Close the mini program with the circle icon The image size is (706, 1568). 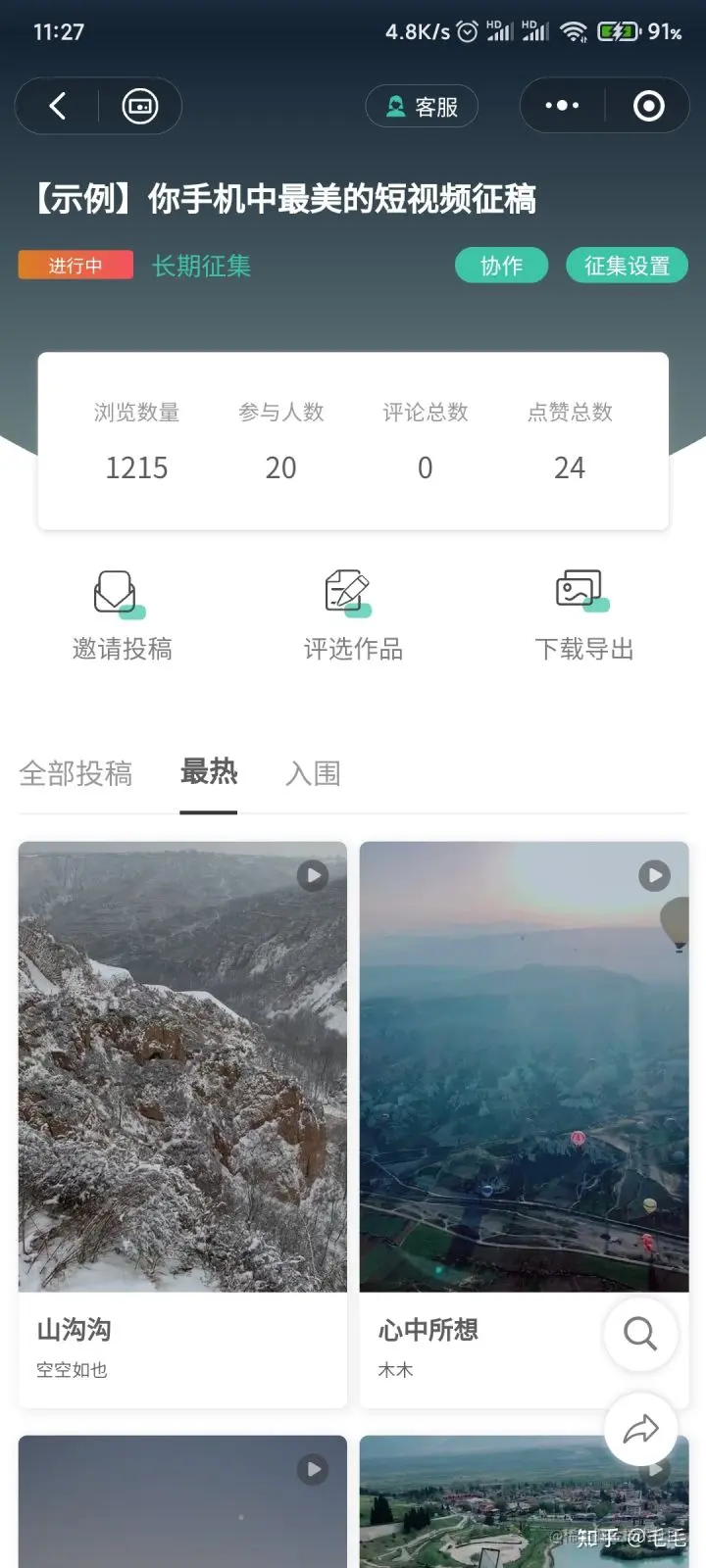point(648,106)
